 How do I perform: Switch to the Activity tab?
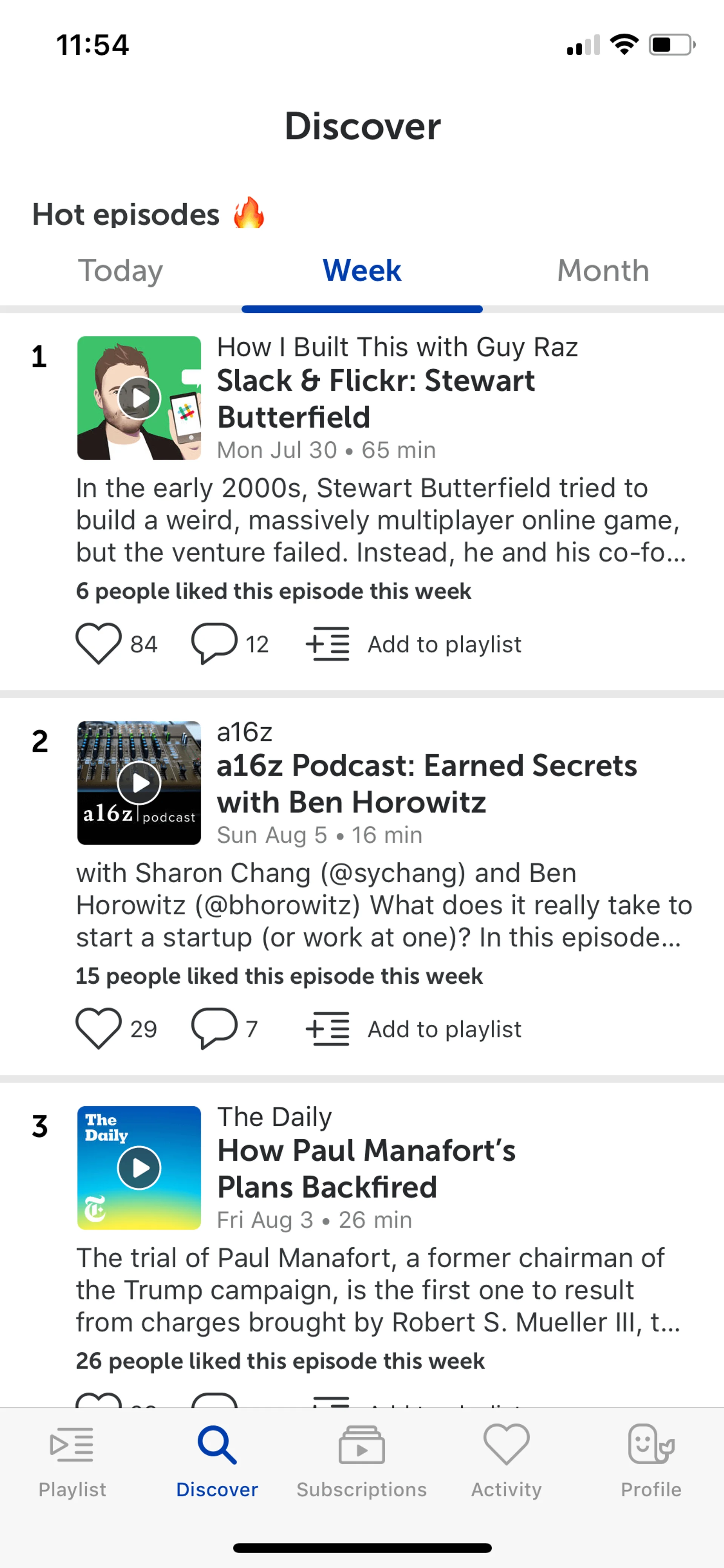[506, 1461]
